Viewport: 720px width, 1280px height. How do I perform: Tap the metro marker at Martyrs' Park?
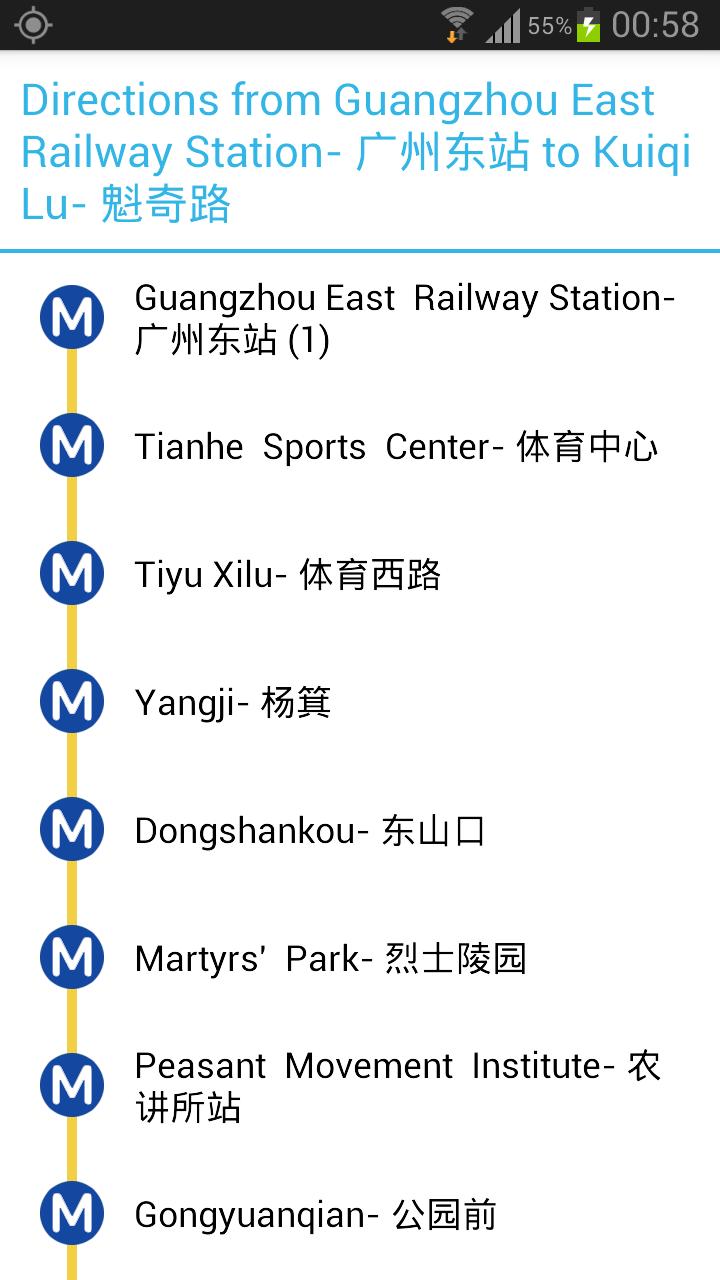tap(71, 957)
